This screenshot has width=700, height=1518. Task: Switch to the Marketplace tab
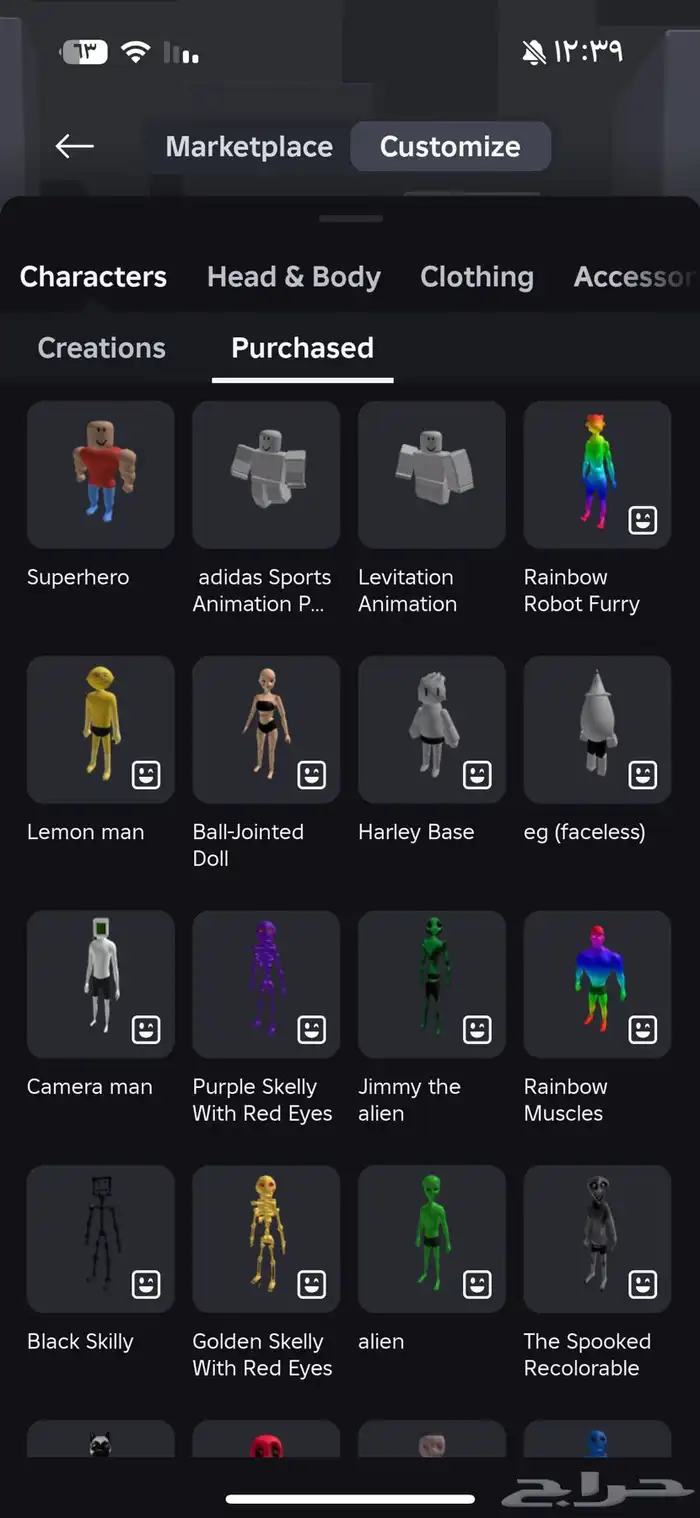[x=249, y=147]
